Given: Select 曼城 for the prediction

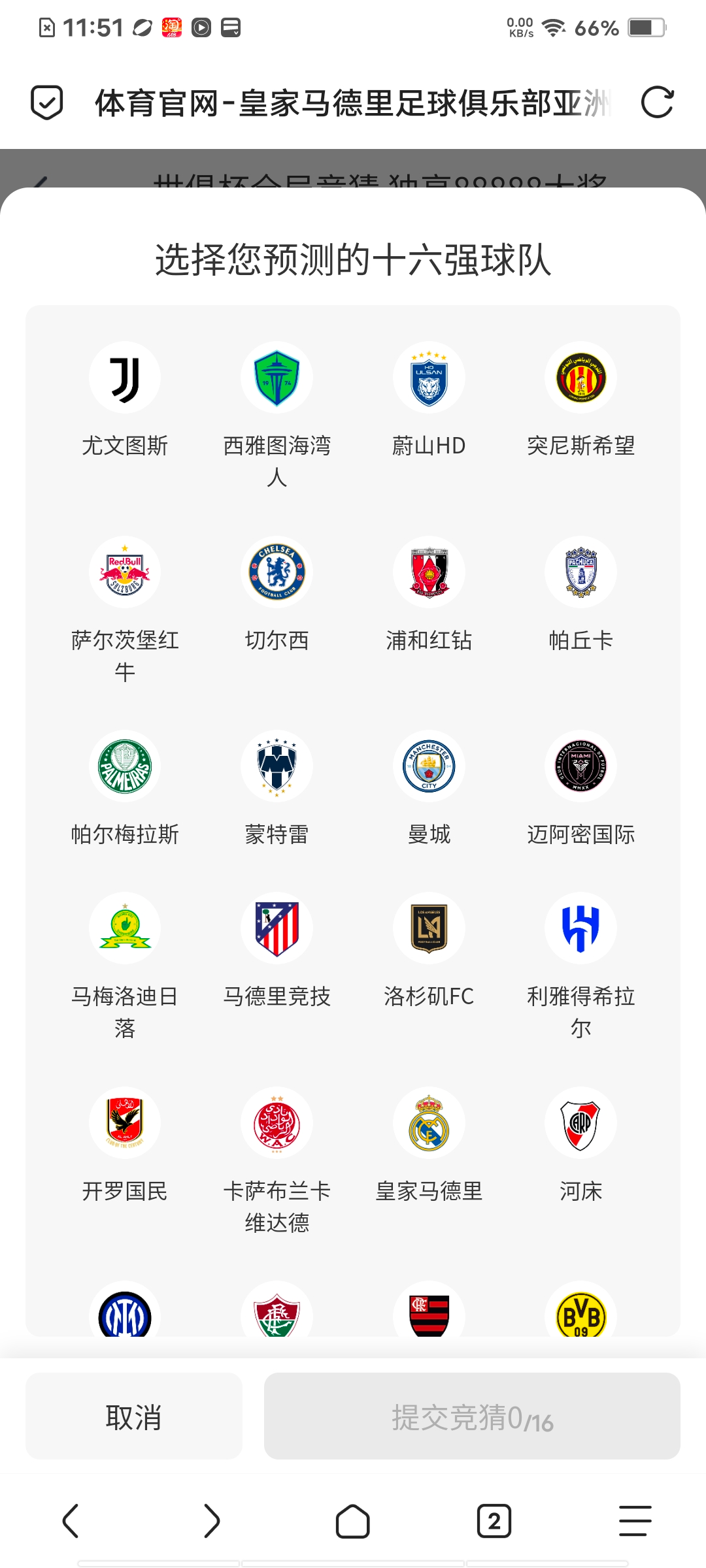Looking at the screenshot, I should click(x=429, y=766).
